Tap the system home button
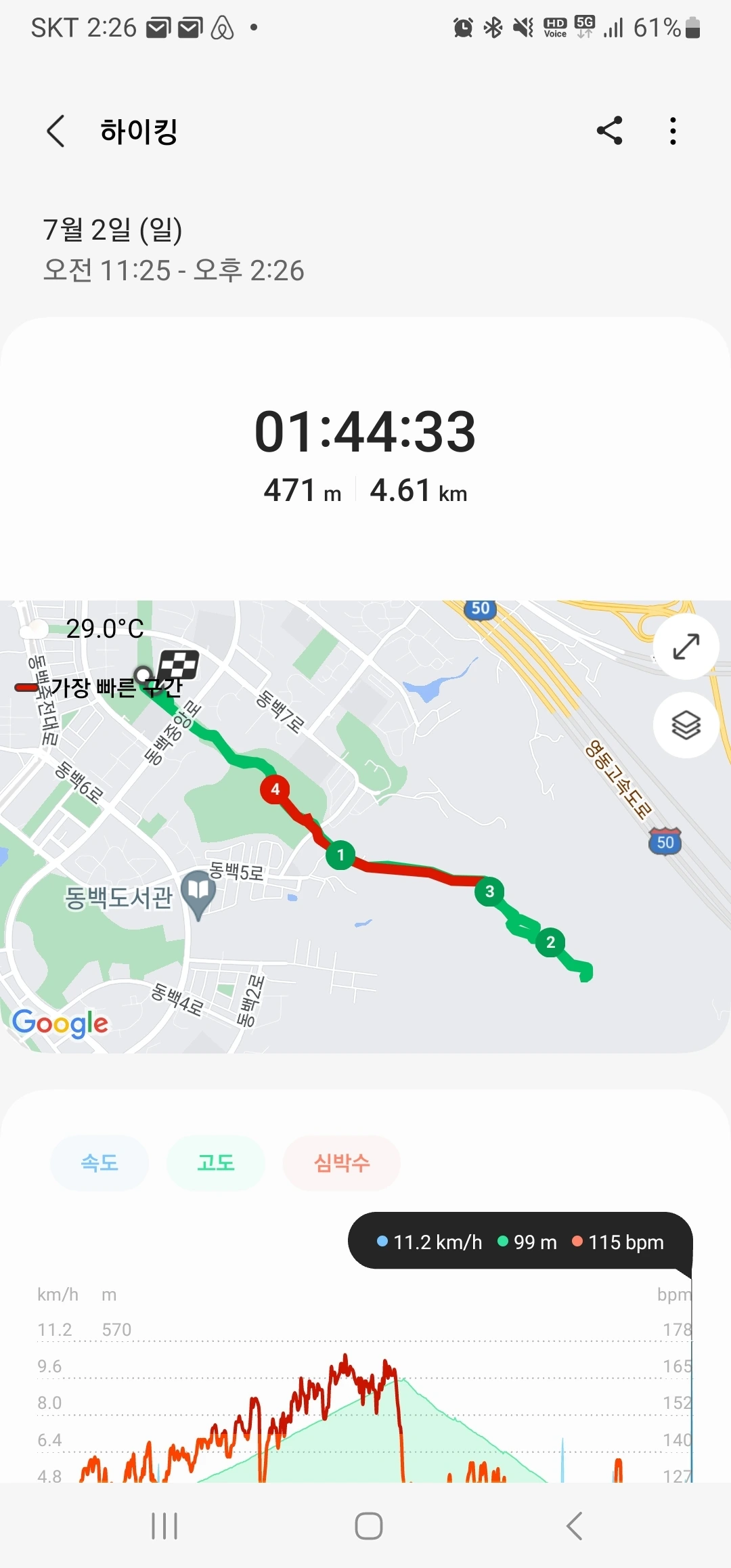 pos(368,1526)
